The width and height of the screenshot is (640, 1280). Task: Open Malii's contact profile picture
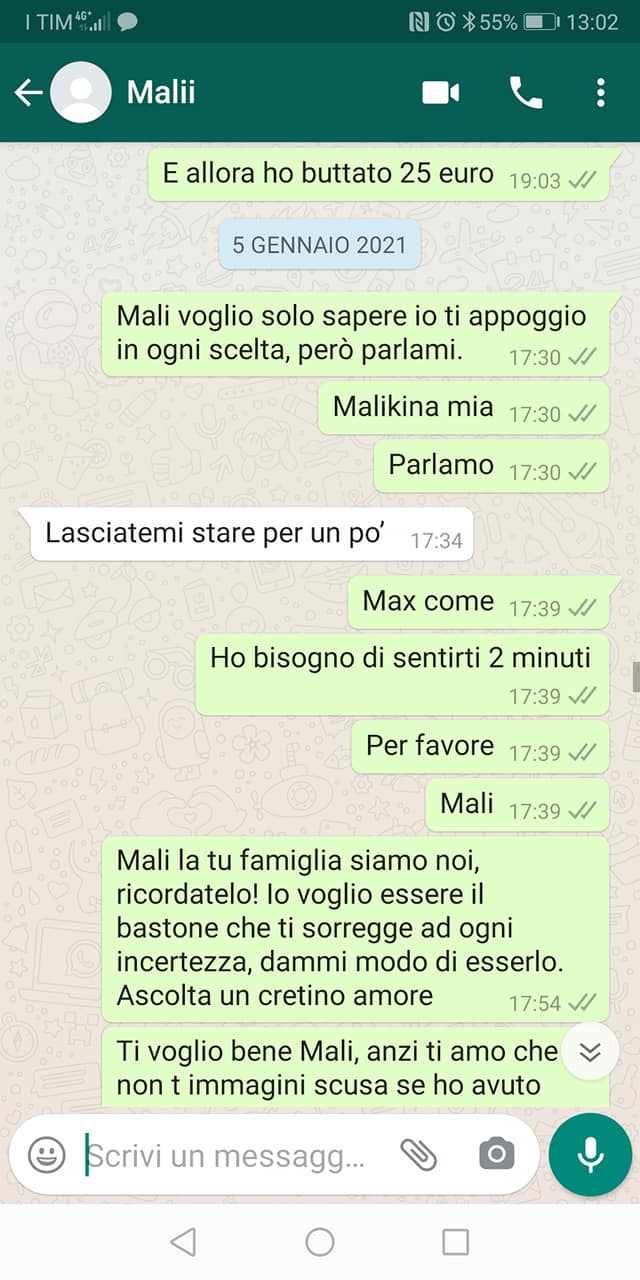click(81, 93)
